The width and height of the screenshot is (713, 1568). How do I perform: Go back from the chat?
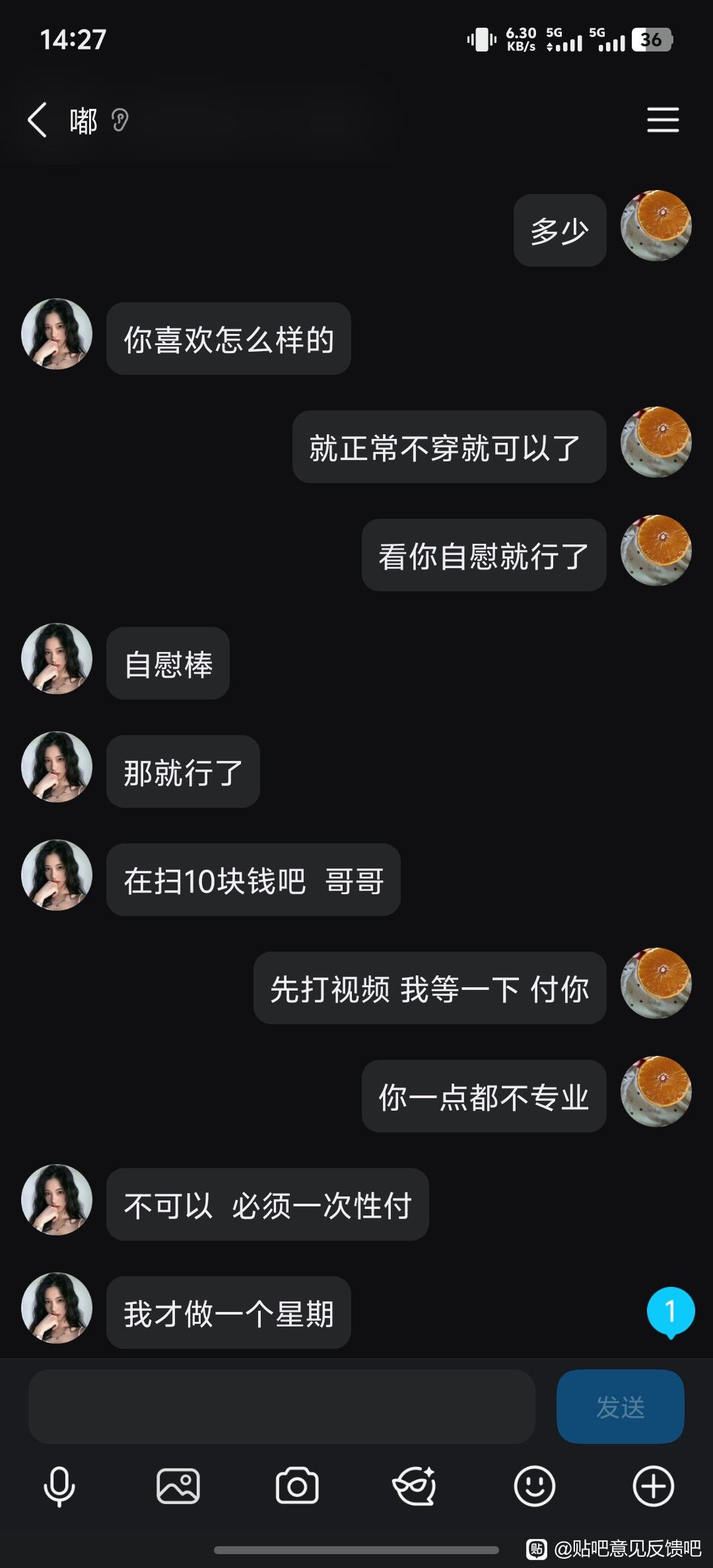coord(38,120)
